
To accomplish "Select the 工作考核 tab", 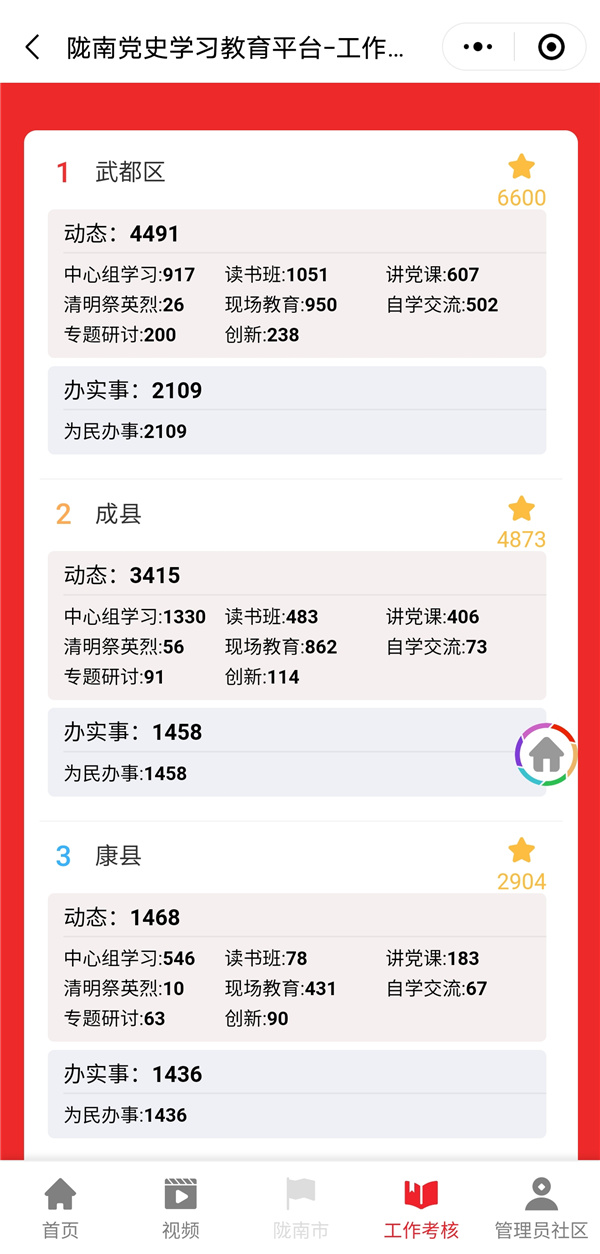I will point(421,1207).
